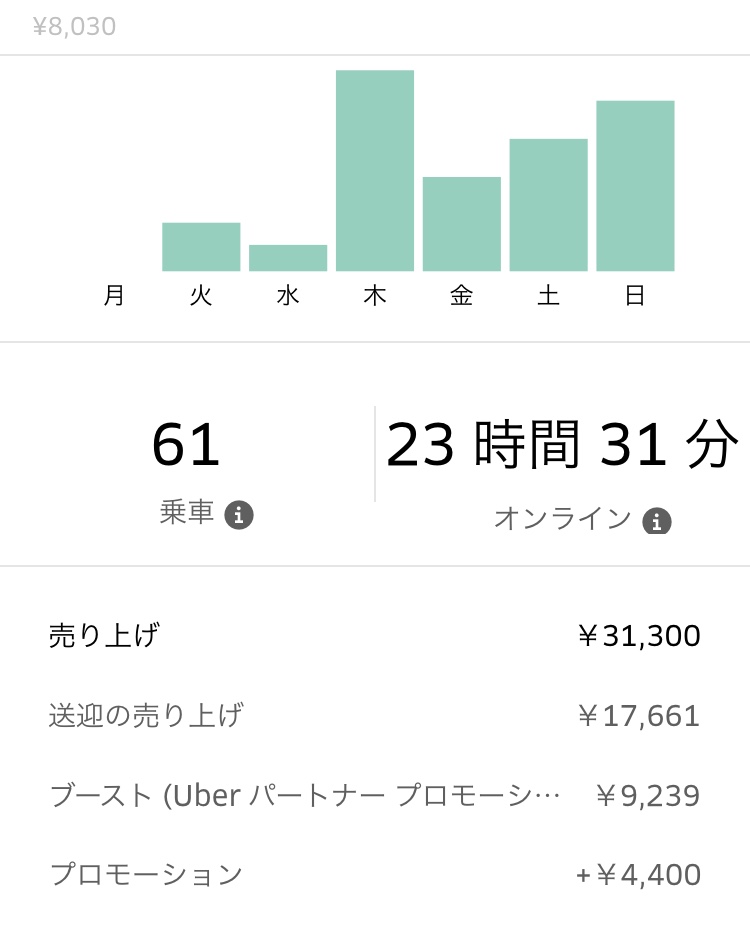
Task: Expand the 売り上げ earnings breakdown row
Action: (x=375, y=635)
